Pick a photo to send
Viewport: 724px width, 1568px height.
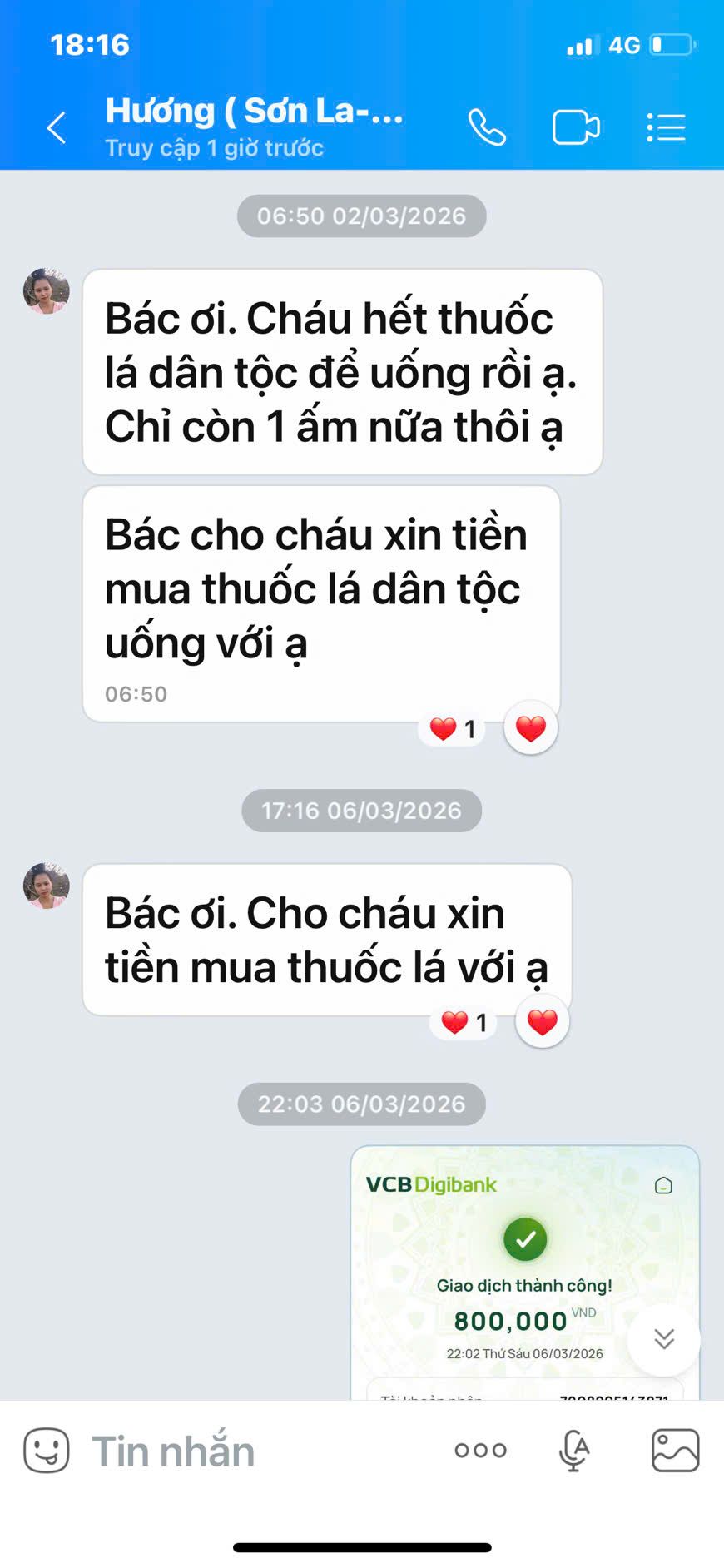point(675,1451)
